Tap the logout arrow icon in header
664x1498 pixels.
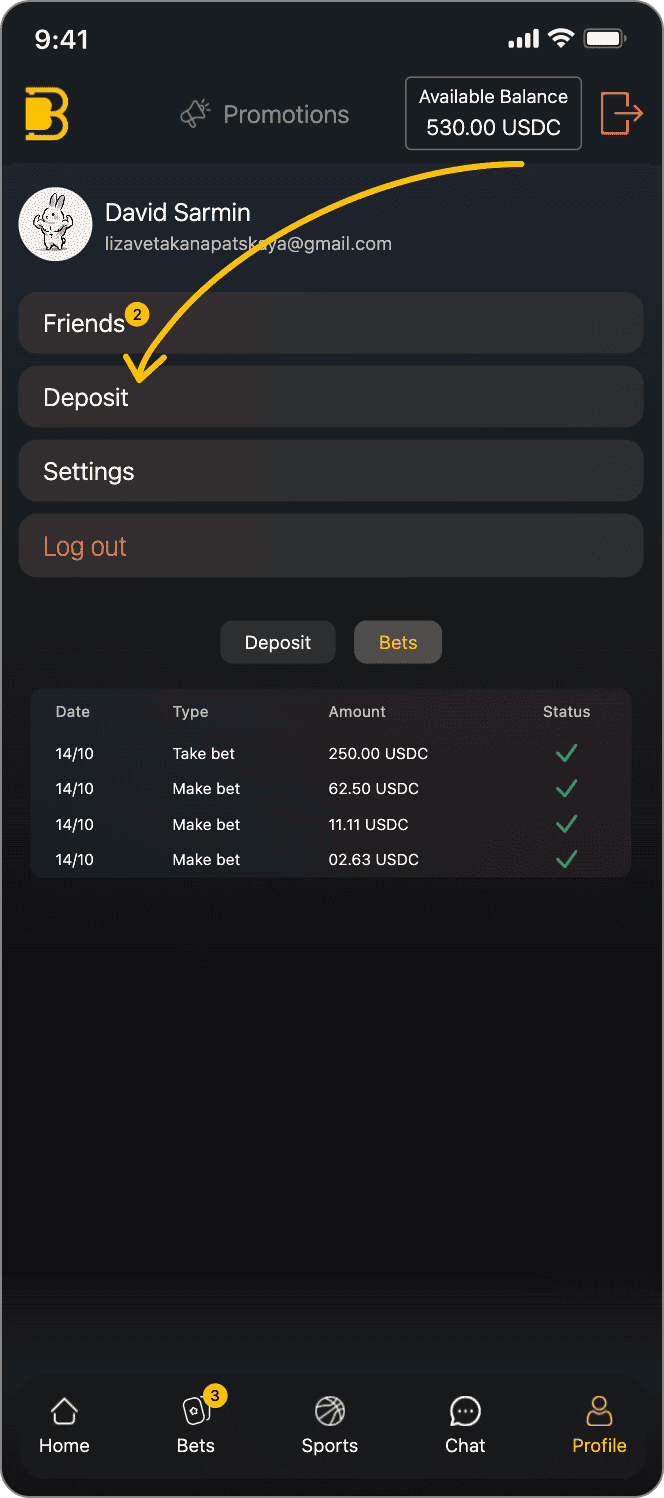pyautogui.click(x=621, y=113)
